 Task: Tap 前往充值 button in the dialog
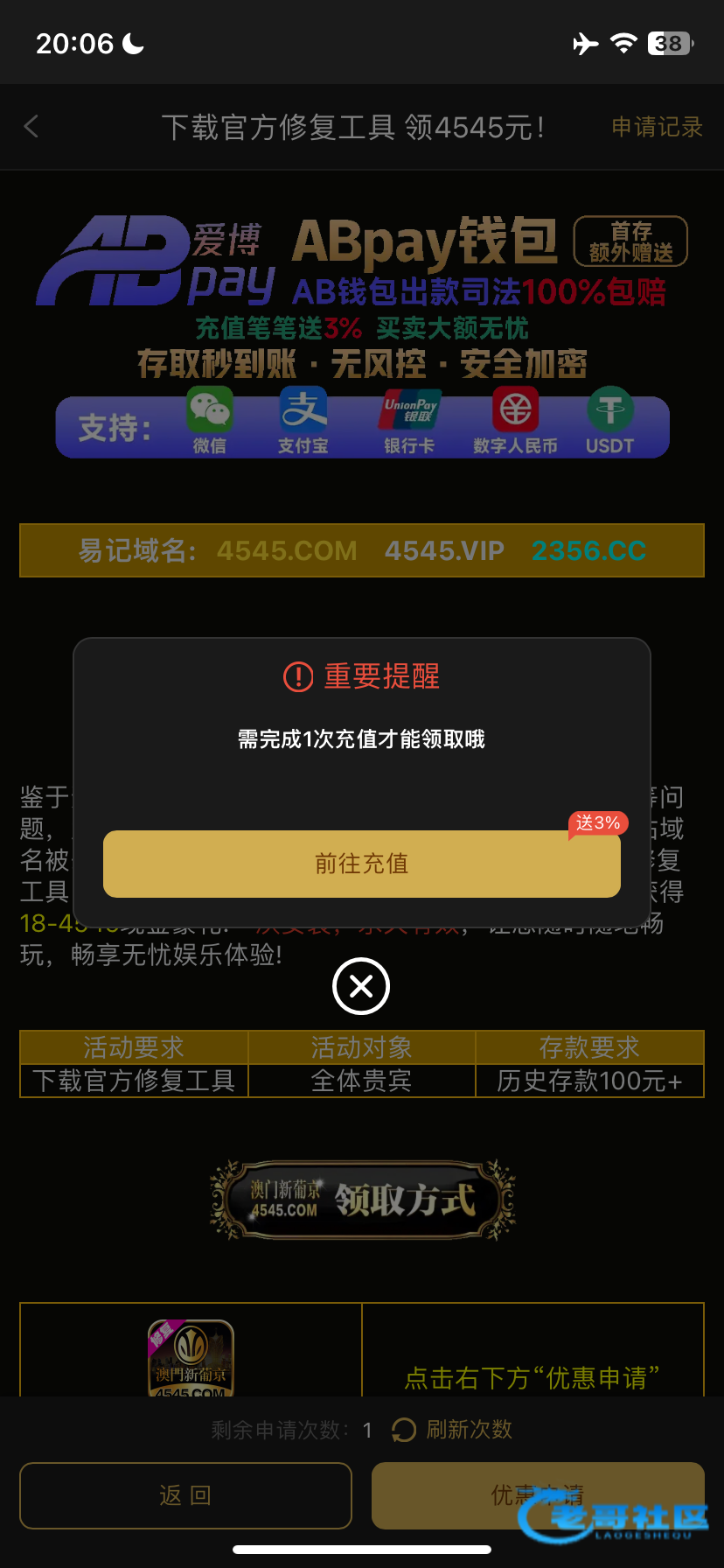(x=361, y=864)
